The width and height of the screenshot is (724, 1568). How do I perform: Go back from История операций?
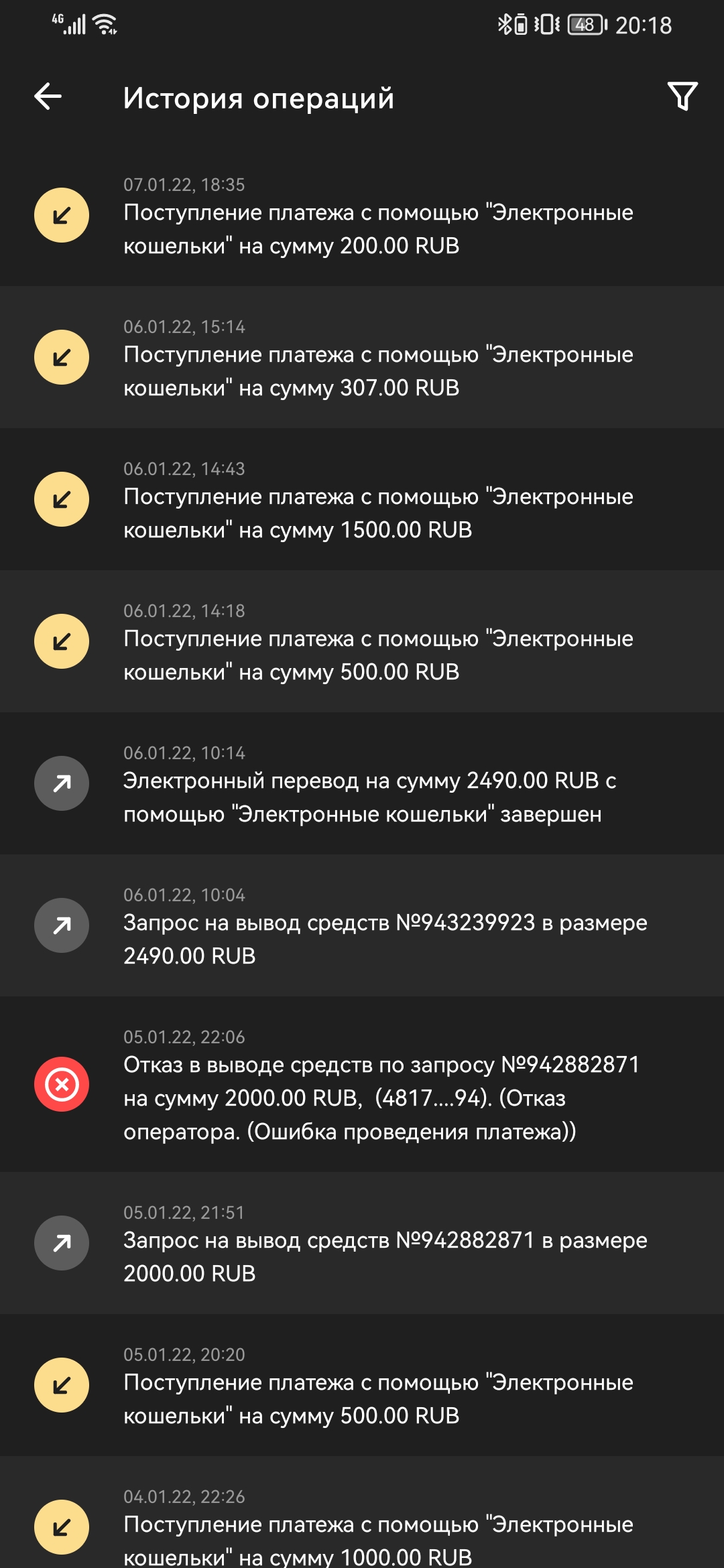(x=48, y=96)
